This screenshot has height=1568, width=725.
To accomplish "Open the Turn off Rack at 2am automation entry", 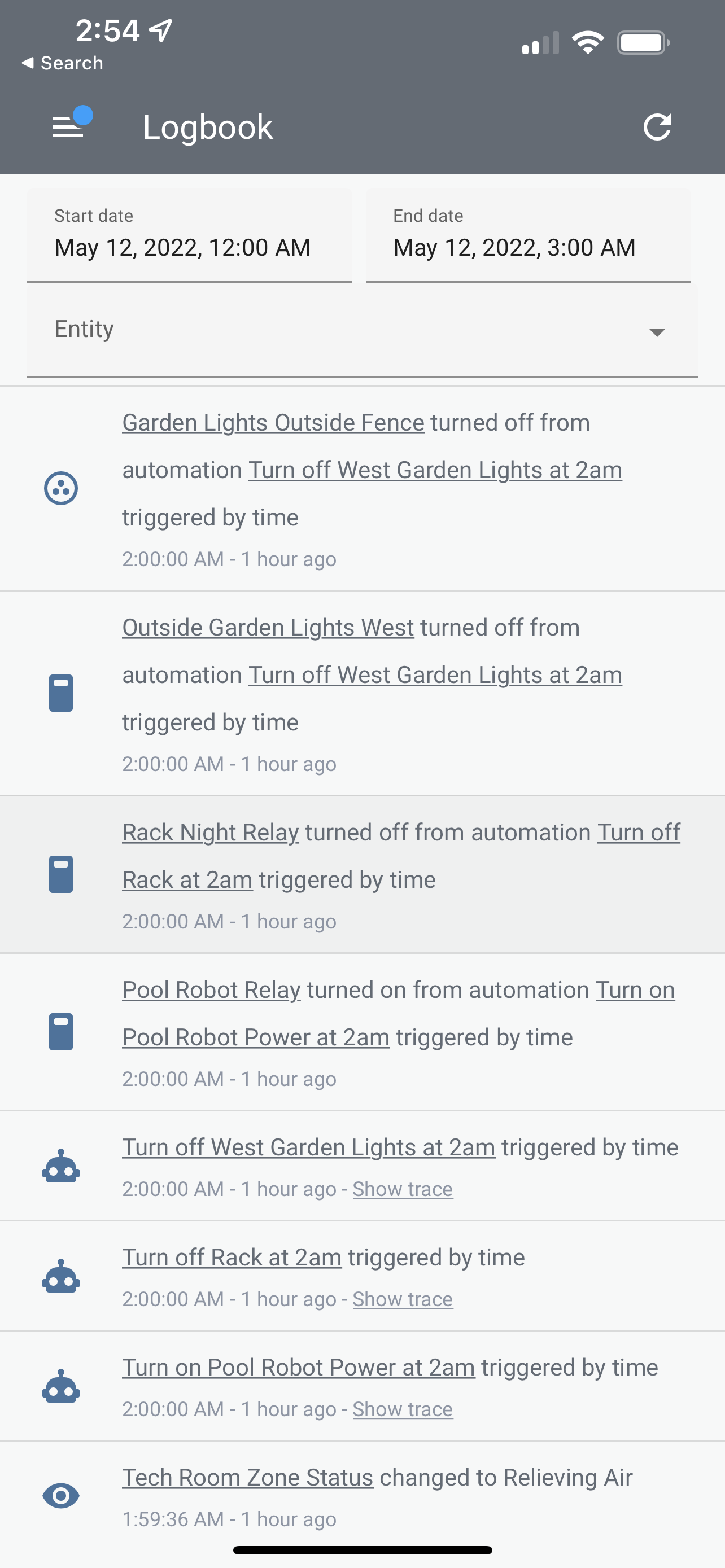I will click(232, 1258).
